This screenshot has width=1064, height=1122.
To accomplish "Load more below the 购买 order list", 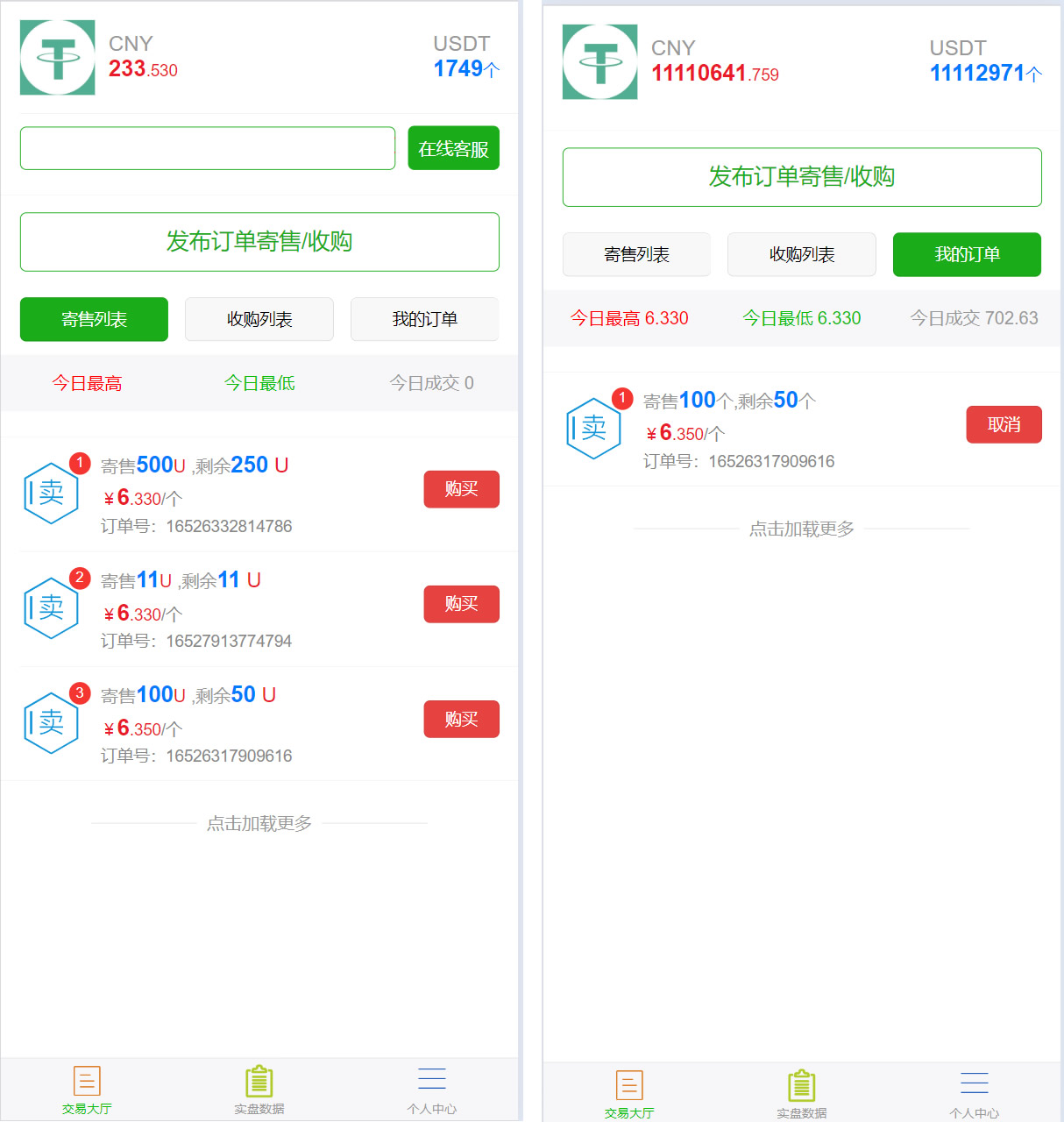I will pyautogui.click(x=259, y=823).
